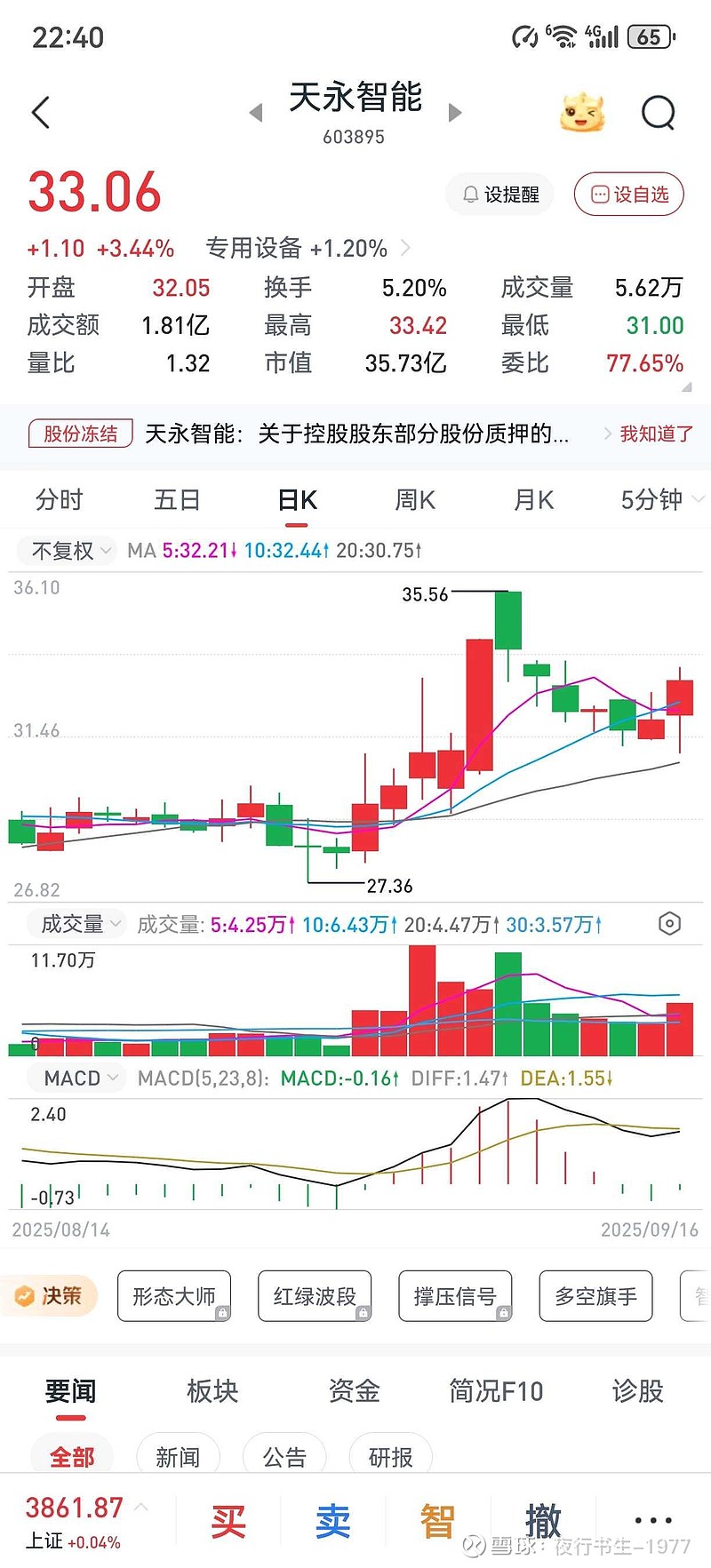Open the 不复权 adjustment dropdown
711x1568 pixels.
click(71, 551)
